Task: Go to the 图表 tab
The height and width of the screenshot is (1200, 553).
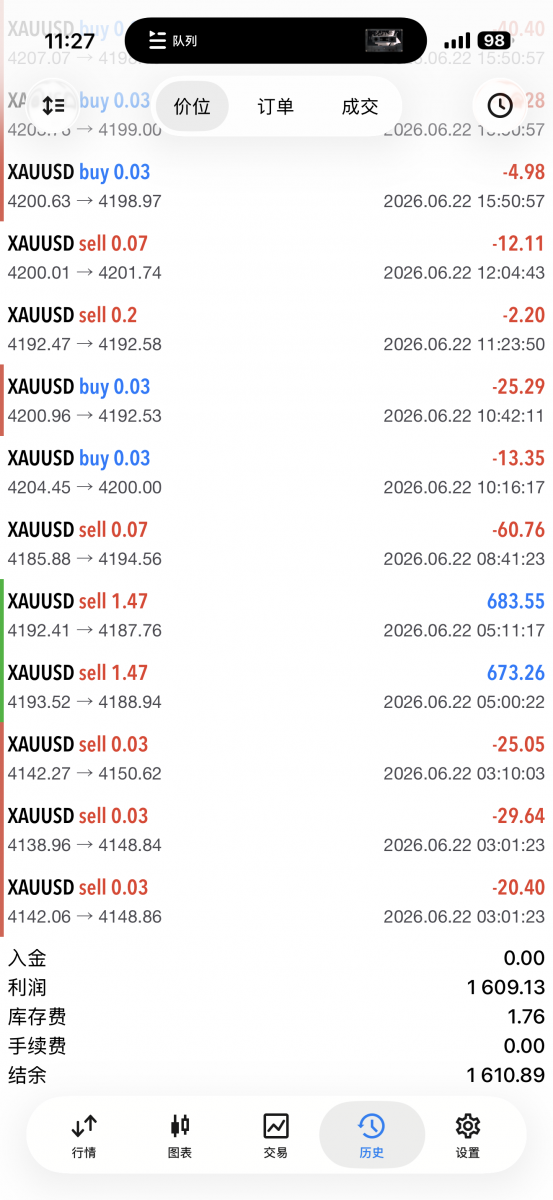Action: coord(180,1136)
